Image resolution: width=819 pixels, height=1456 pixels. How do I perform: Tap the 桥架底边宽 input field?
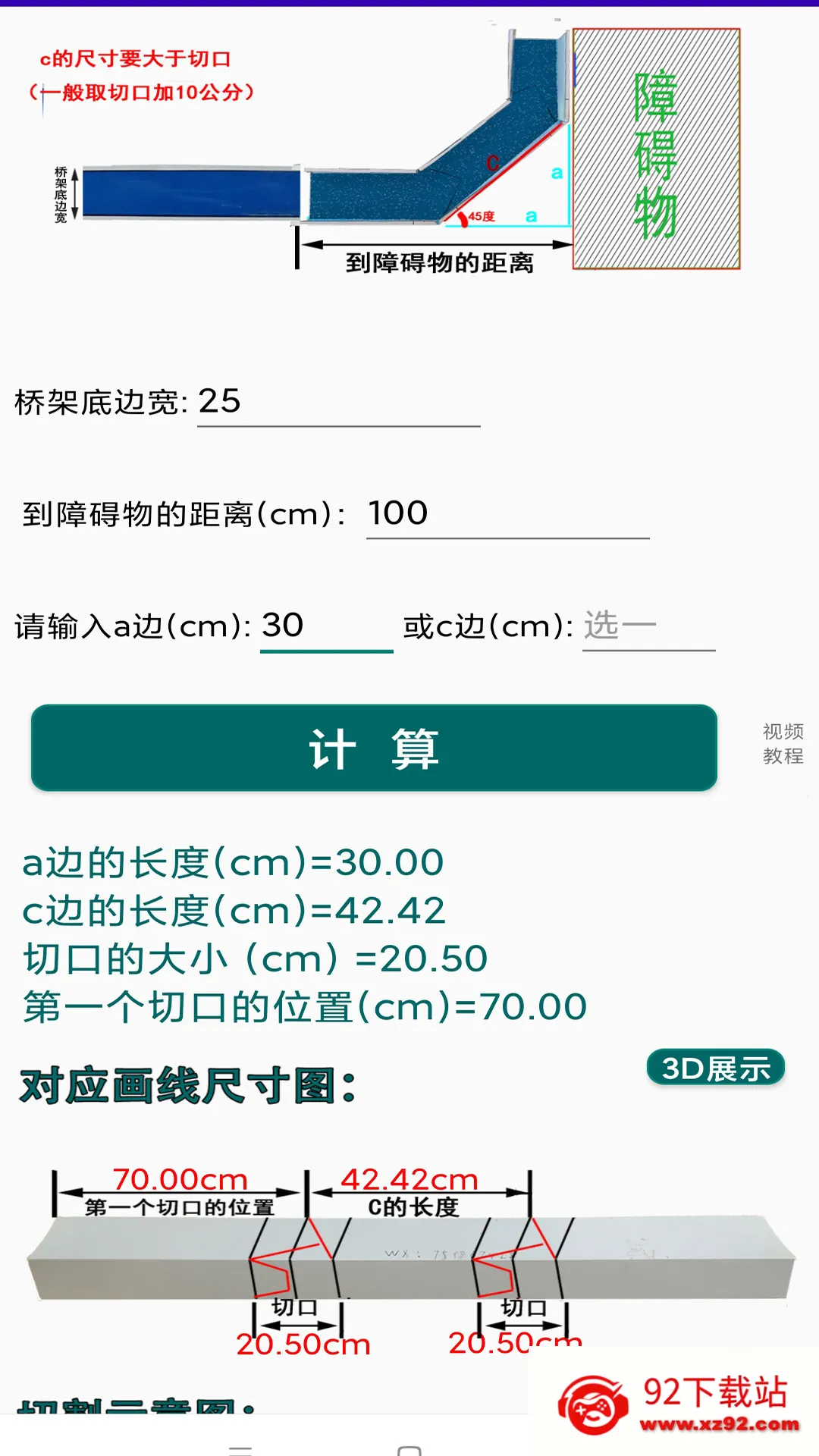[338, 402]
